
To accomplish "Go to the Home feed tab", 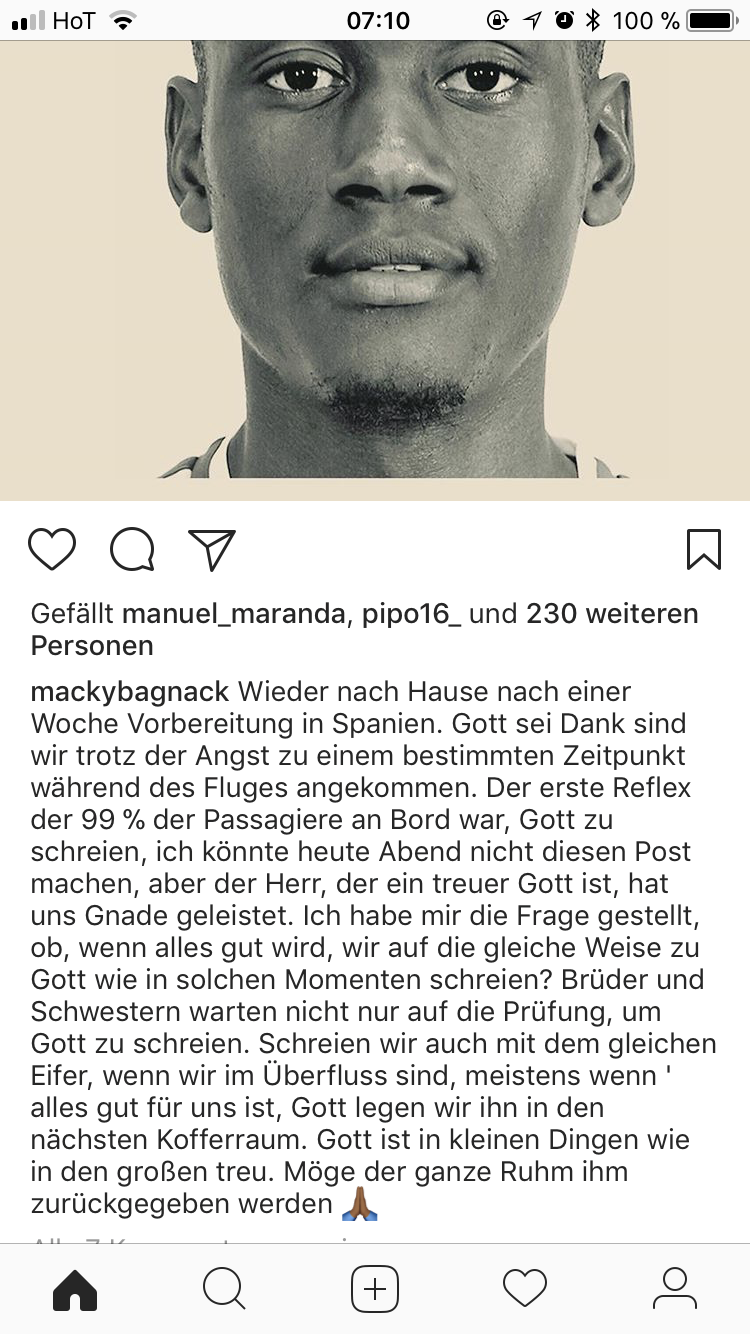I will 75,1288.
